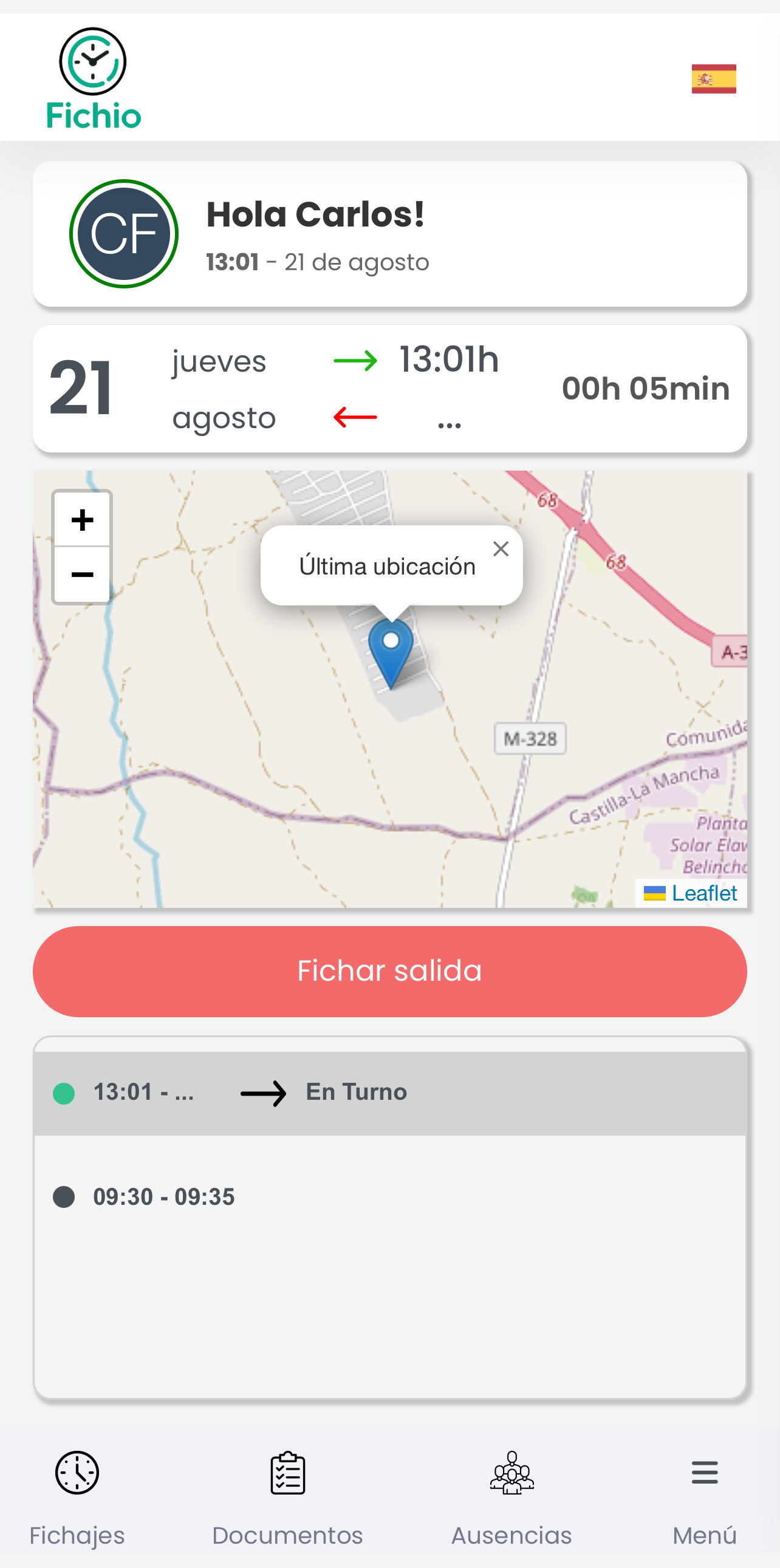780x1568 pixels.
Task: Zoom out on the map
Action: click(x=82, y=574)
